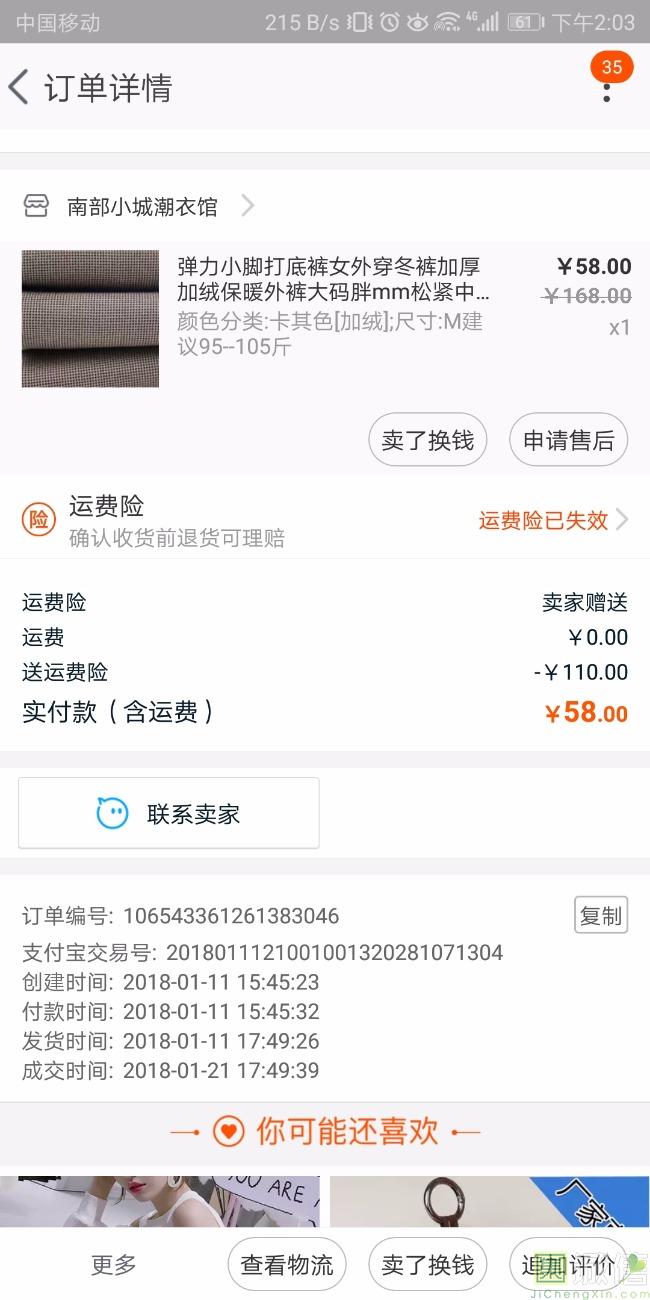Copy the order number with 复制
This screenshot has height=1300, width=650.
[x=600, y=915]
